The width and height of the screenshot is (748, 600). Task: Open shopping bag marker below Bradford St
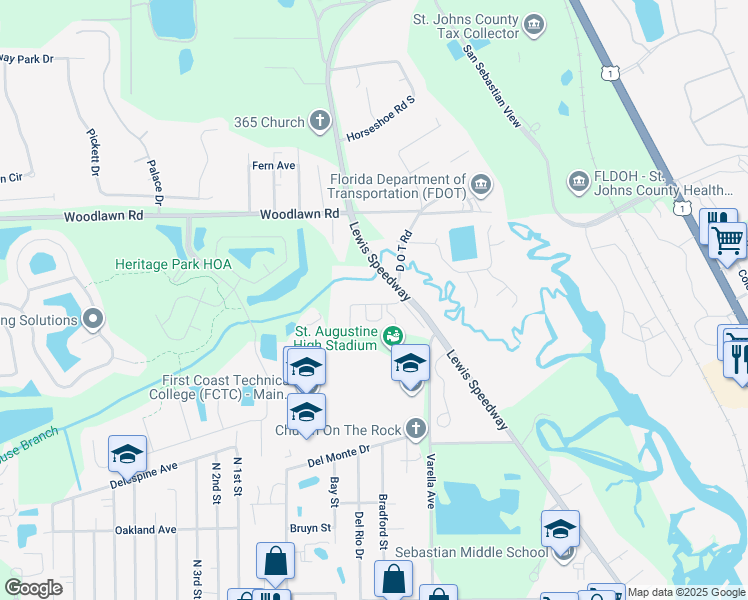[393, 578]
